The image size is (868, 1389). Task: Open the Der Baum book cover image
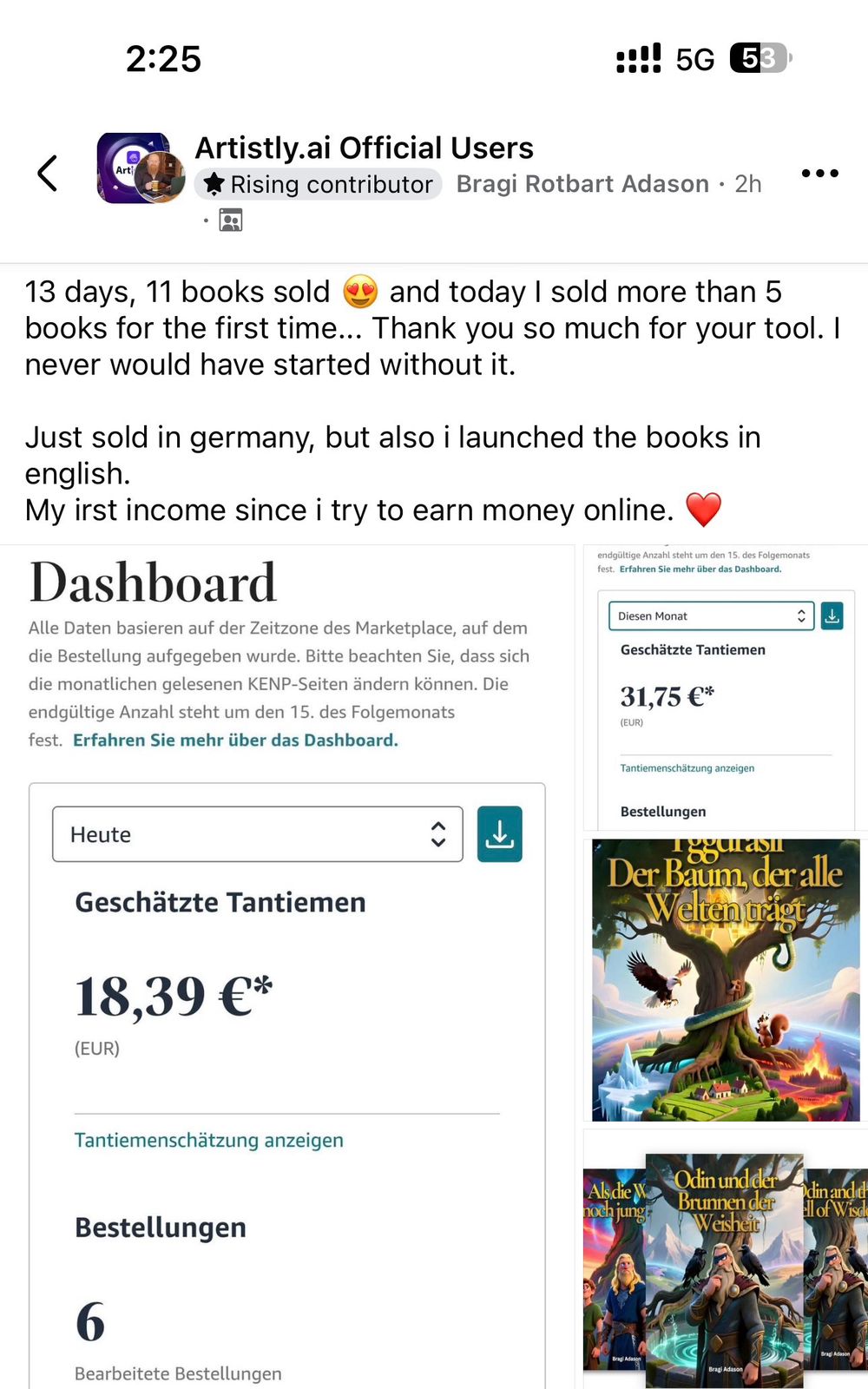coord(726,979)
